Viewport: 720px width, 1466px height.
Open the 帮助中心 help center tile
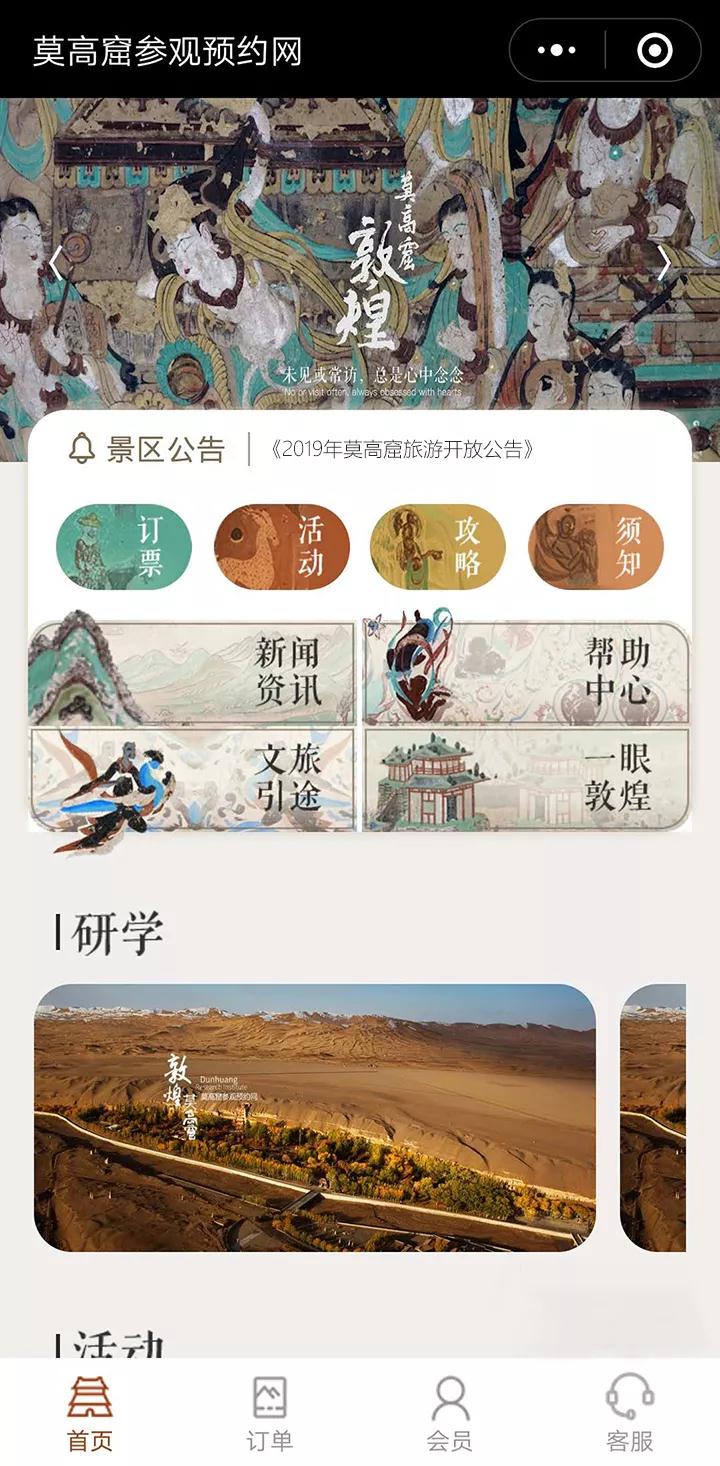tap(526, 673)
